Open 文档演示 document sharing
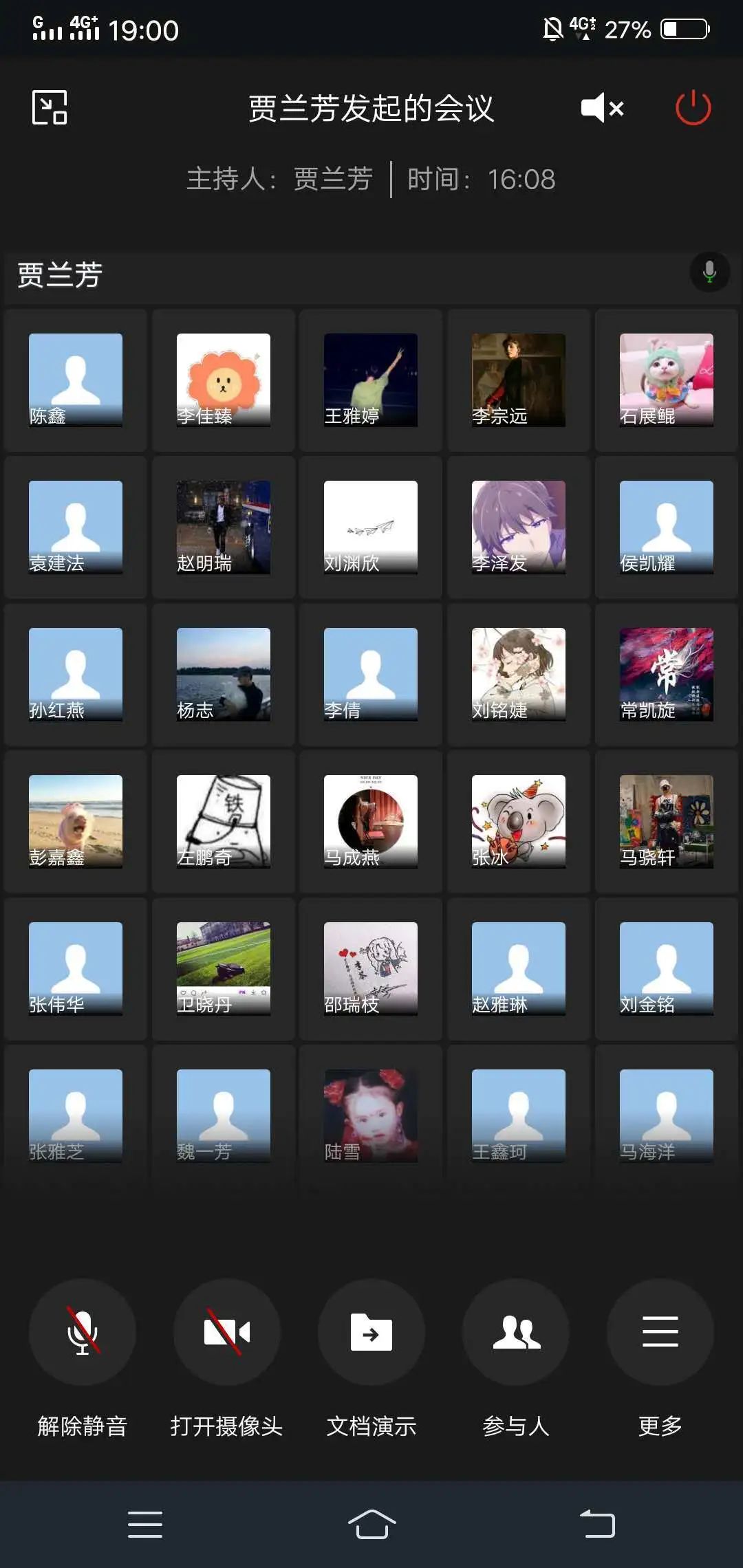 [371, 1332]
